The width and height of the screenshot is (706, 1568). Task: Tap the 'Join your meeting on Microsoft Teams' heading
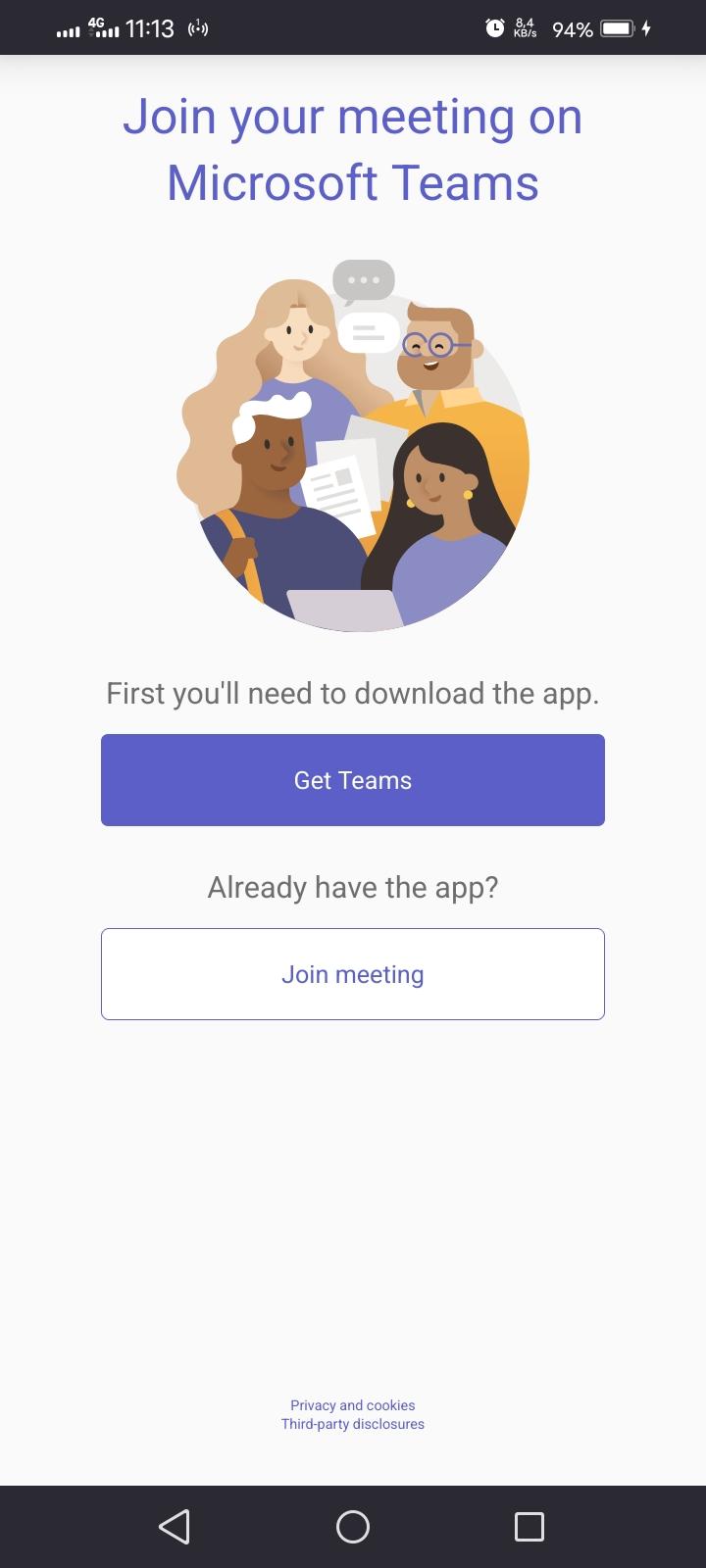pyautogui.click(x=353, y=149)
